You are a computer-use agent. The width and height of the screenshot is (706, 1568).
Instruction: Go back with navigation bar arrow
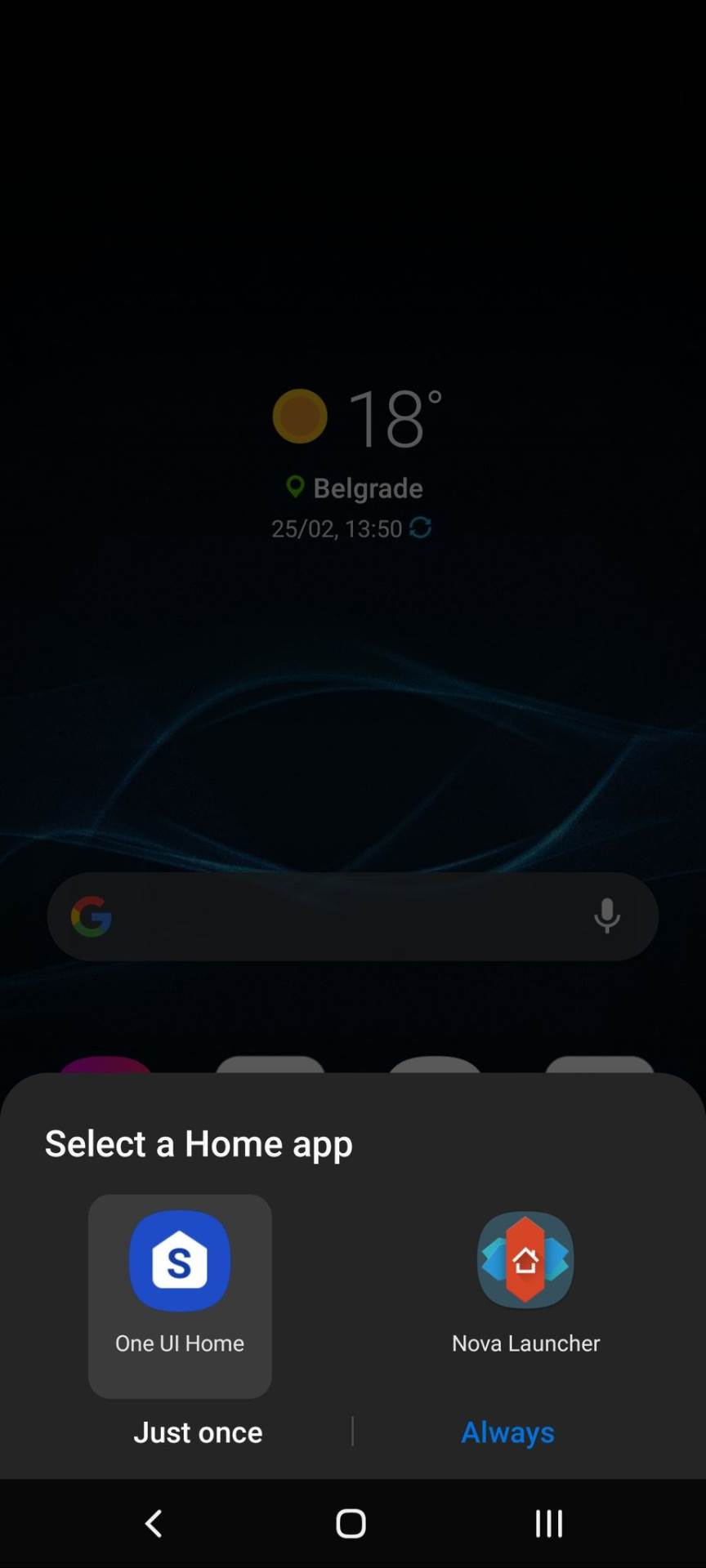[154, 1523]
